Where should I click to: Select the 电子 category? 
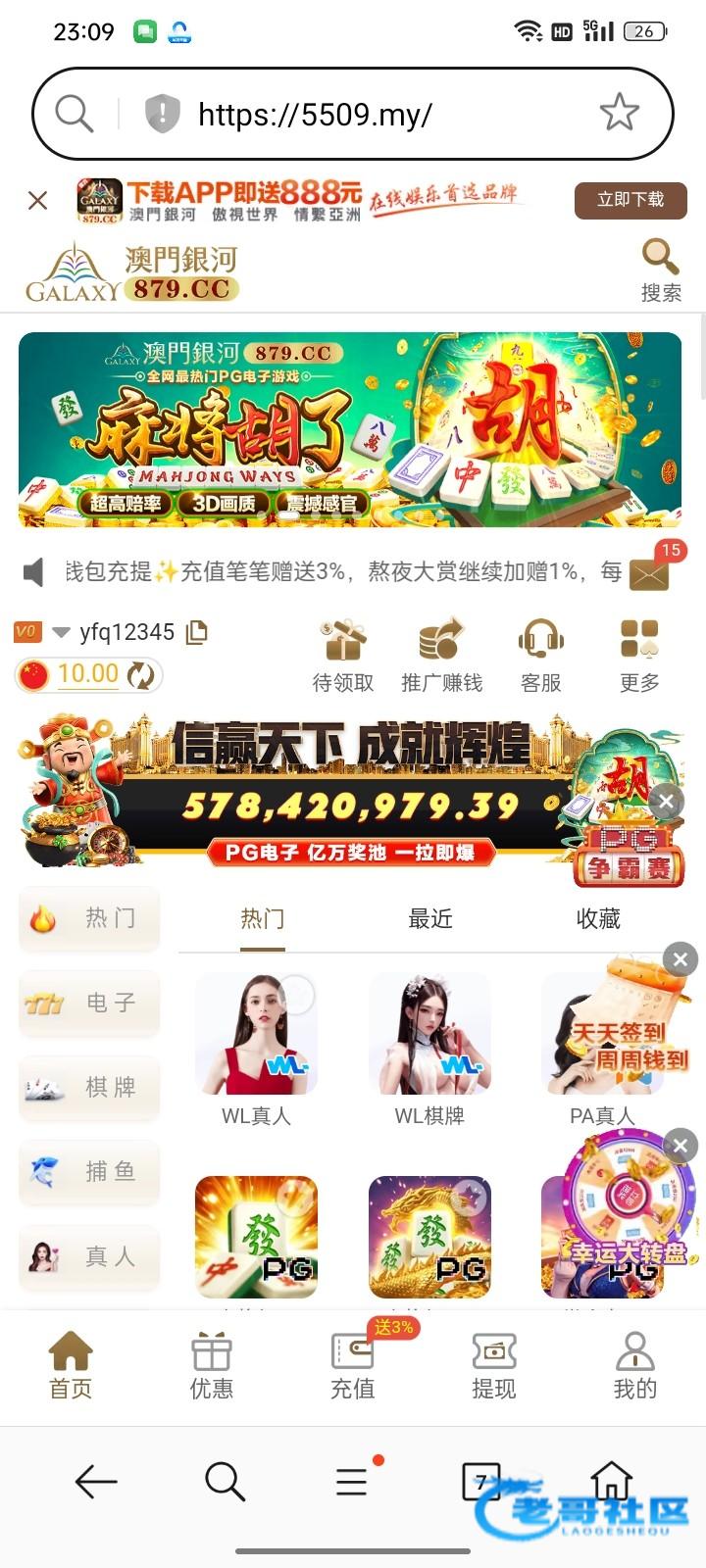88,1003
